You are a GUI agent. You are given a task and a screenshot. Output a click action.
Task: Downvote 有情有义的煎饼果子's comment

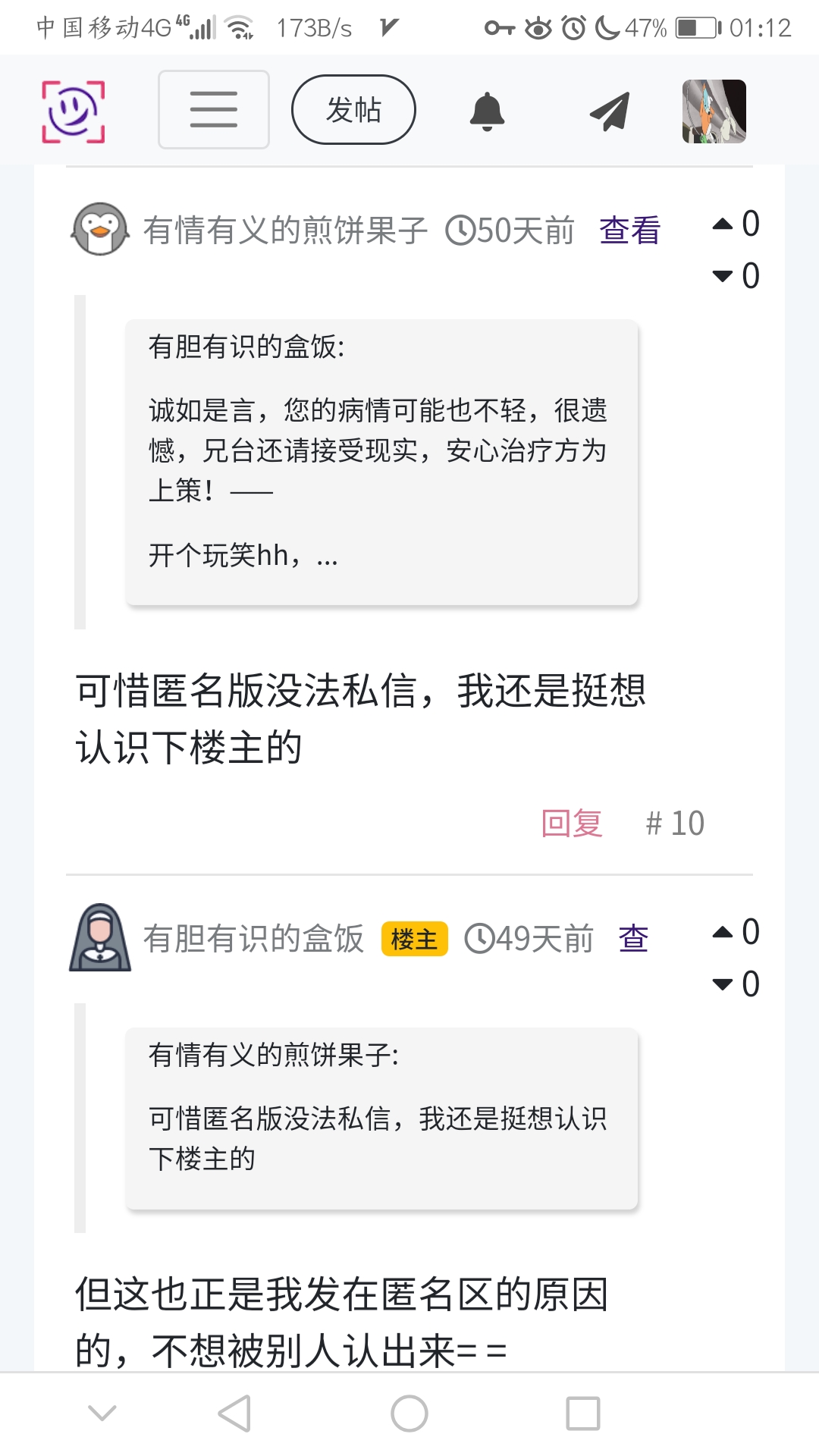723,276
